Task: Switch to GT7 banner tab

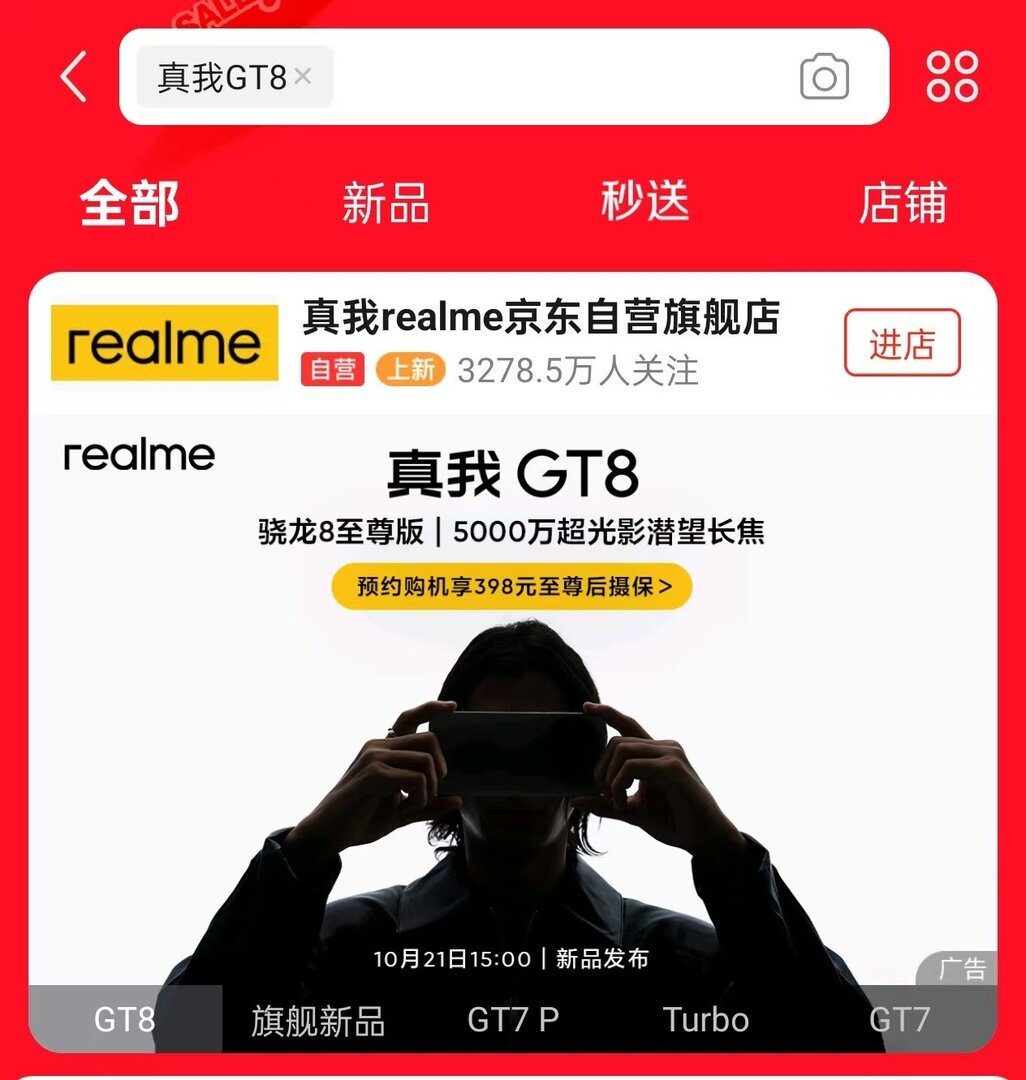Action: click(899, 1020)
